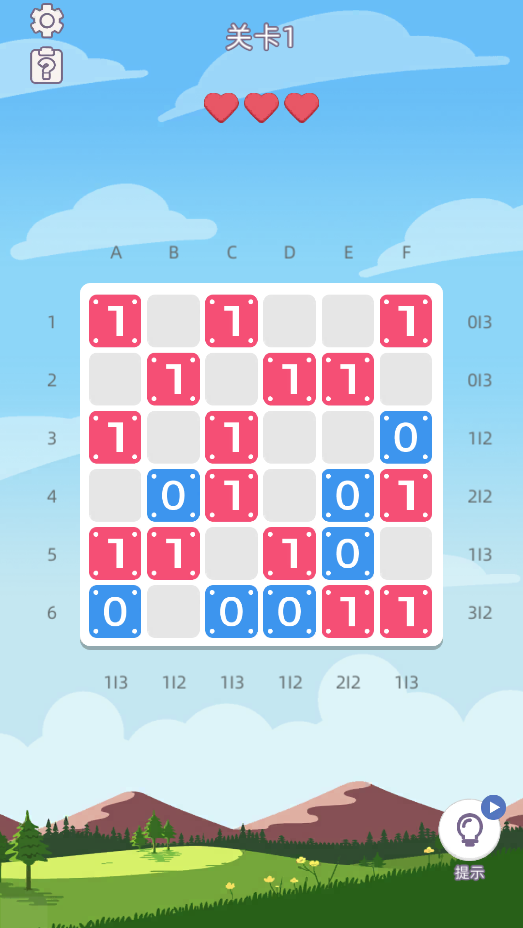Fill the empty cell at C5
This screenshot has width=523, height=928.
[x=231, y=553]
